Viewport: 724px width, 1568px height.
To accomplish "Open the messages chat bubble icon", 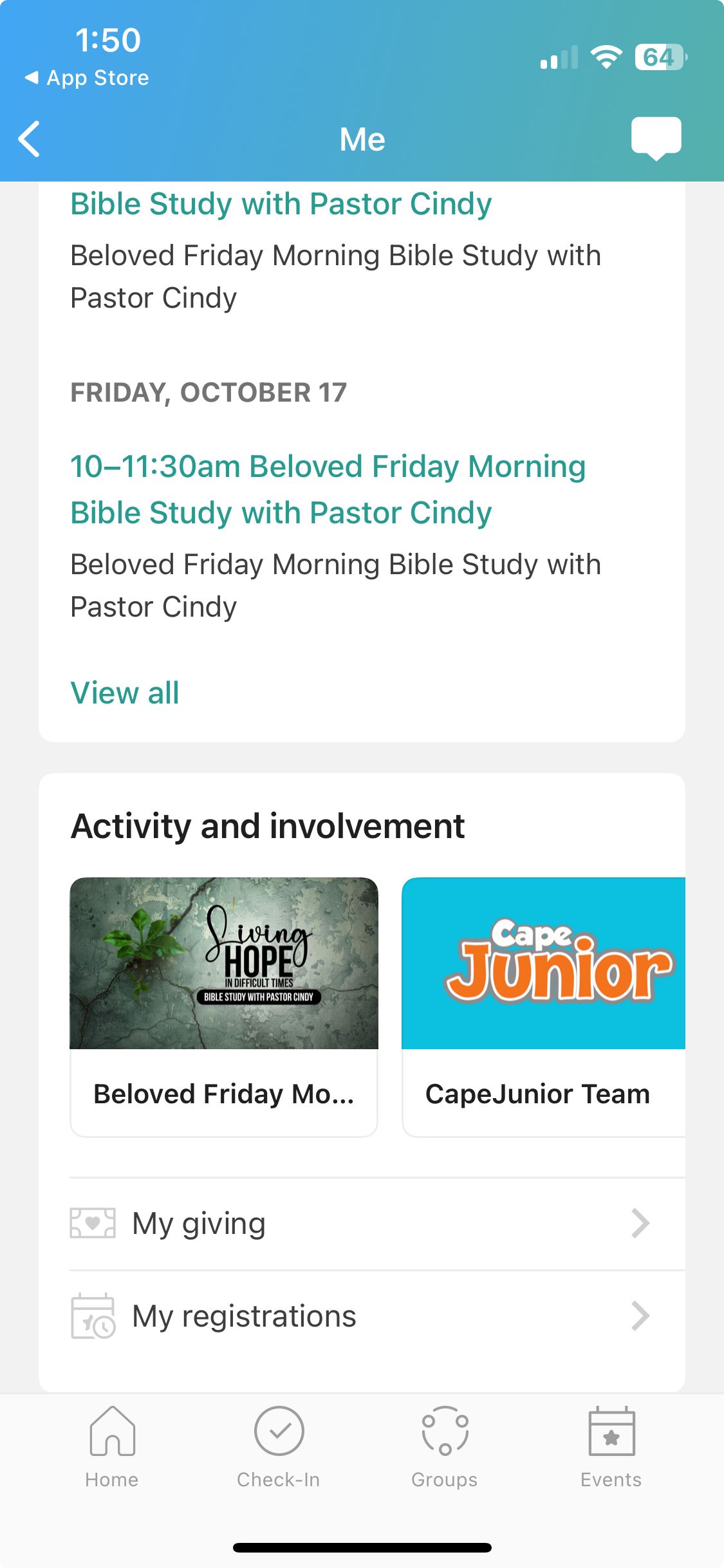I will (656, 138).
